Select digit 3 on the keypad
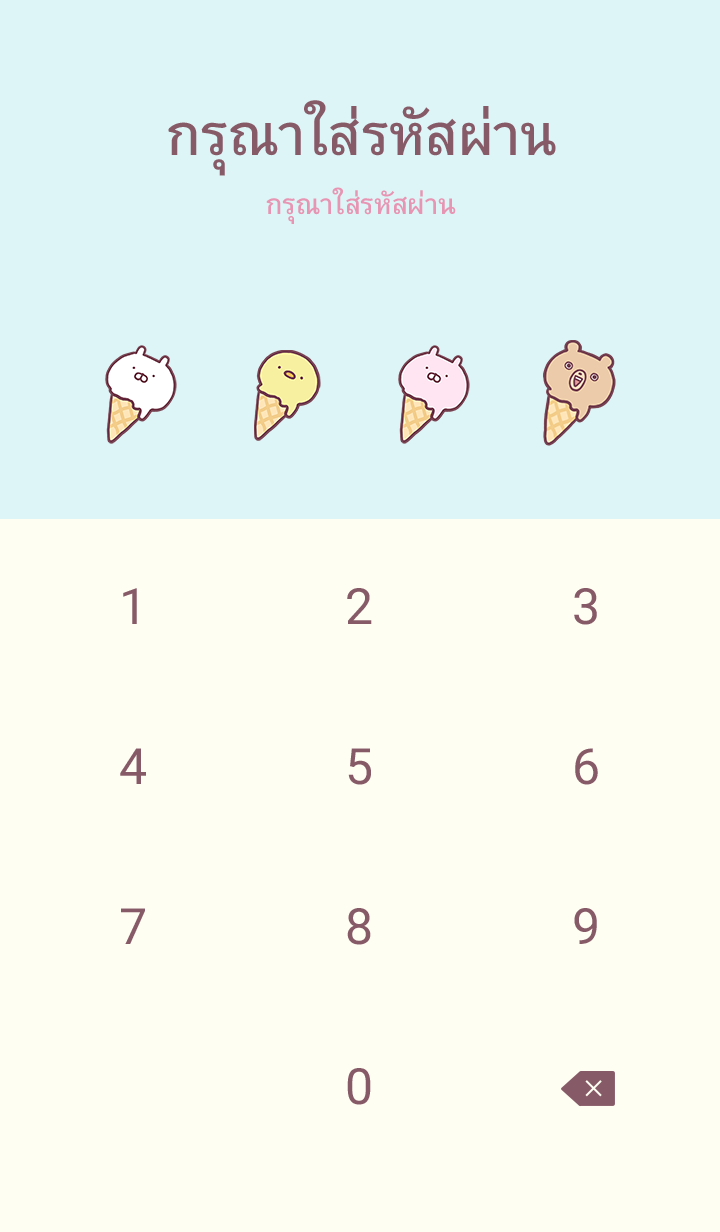Image resolution: width=720 pixels, height=1232 pixels. [x=585, y=607]
